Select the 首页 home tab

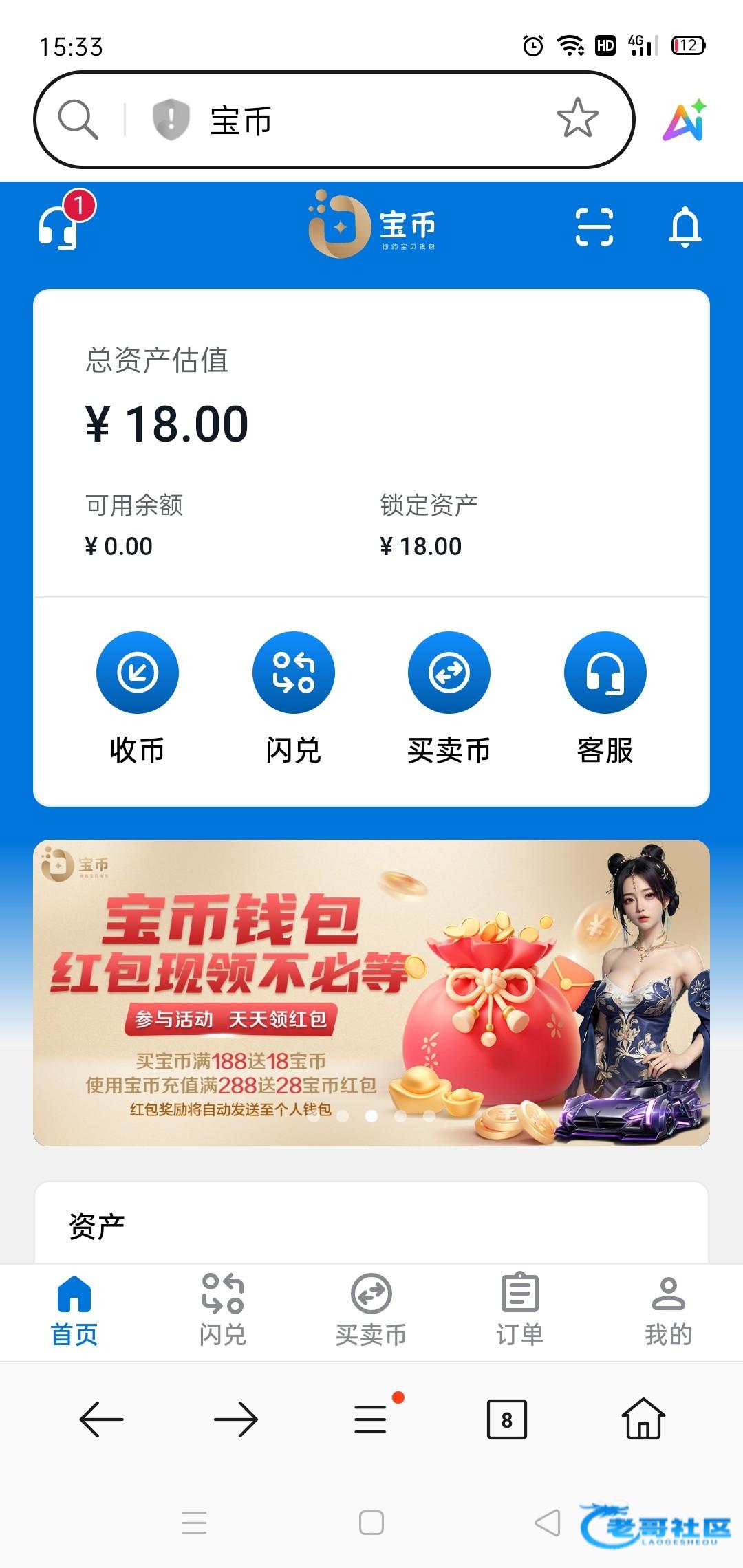pyautogui.click(x=74, y=1309)
